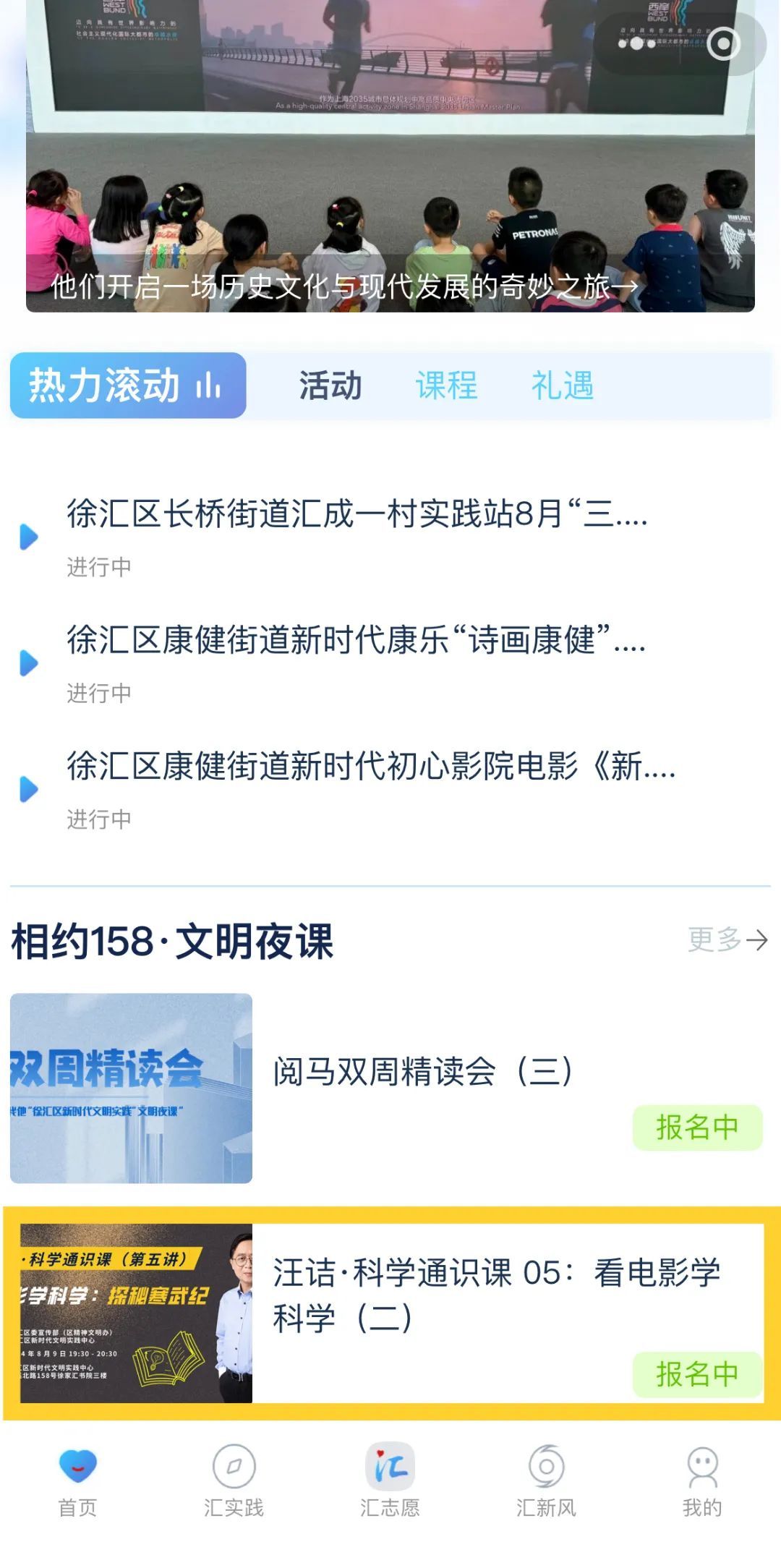This screenshot has height=1568, width=781.
Task: Close the mini-program via the circle icon
Action: [x=723, y=44]
